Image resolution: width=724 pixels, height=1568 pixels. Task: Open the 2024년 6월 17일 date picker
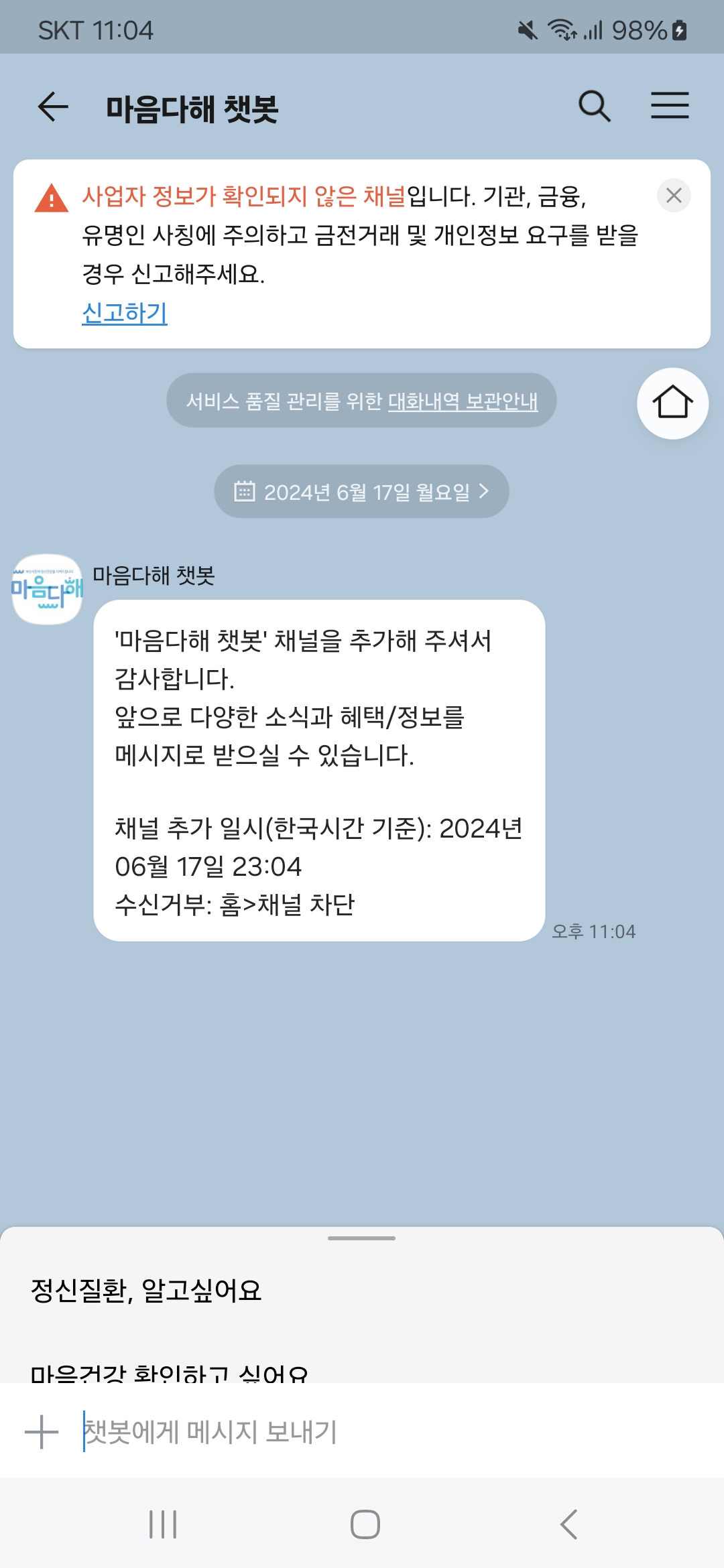[x=361, y=492]
